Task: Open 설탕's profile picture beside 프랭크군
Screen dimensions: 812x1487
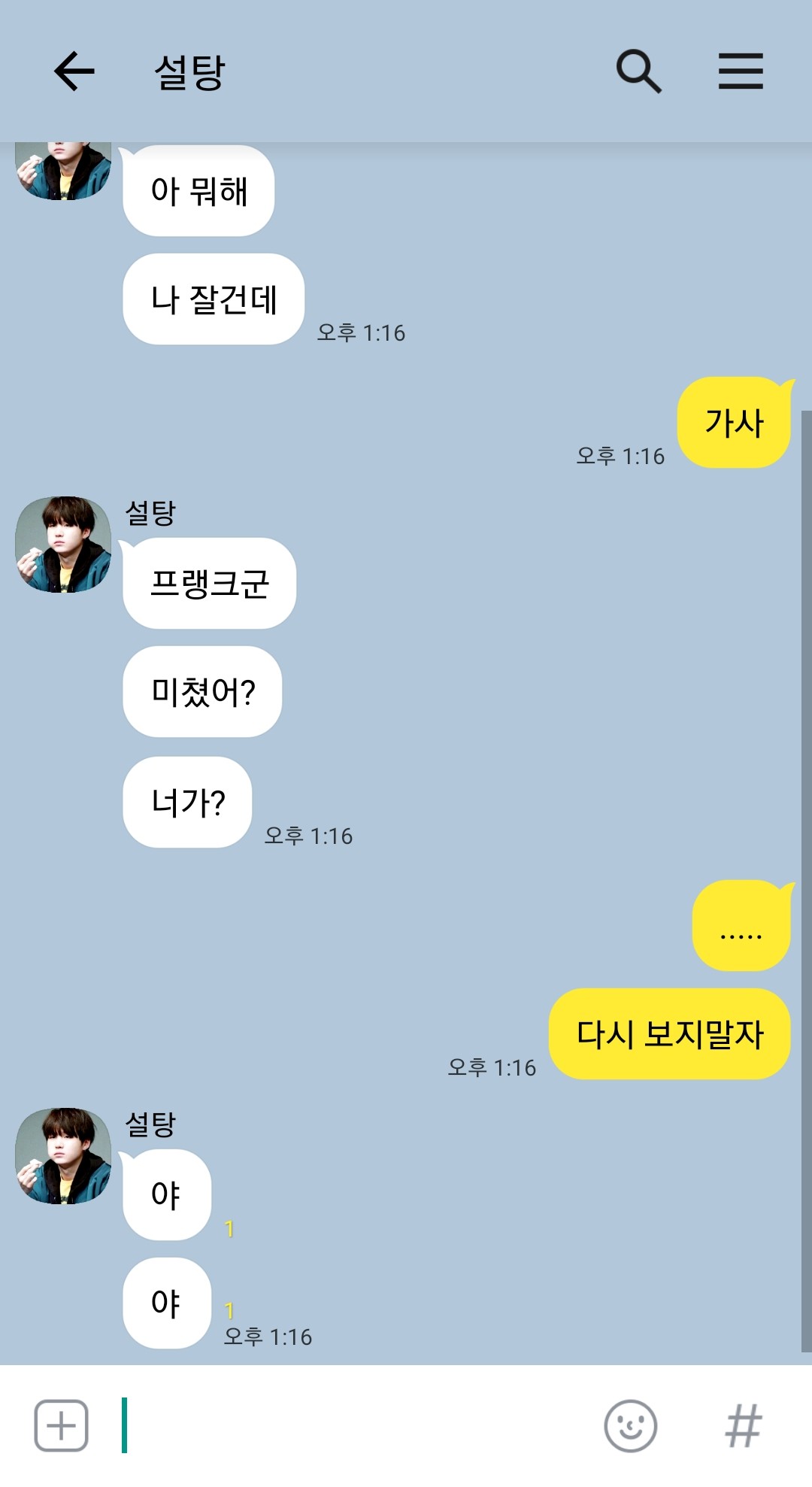Action: [x=63, y=544]
